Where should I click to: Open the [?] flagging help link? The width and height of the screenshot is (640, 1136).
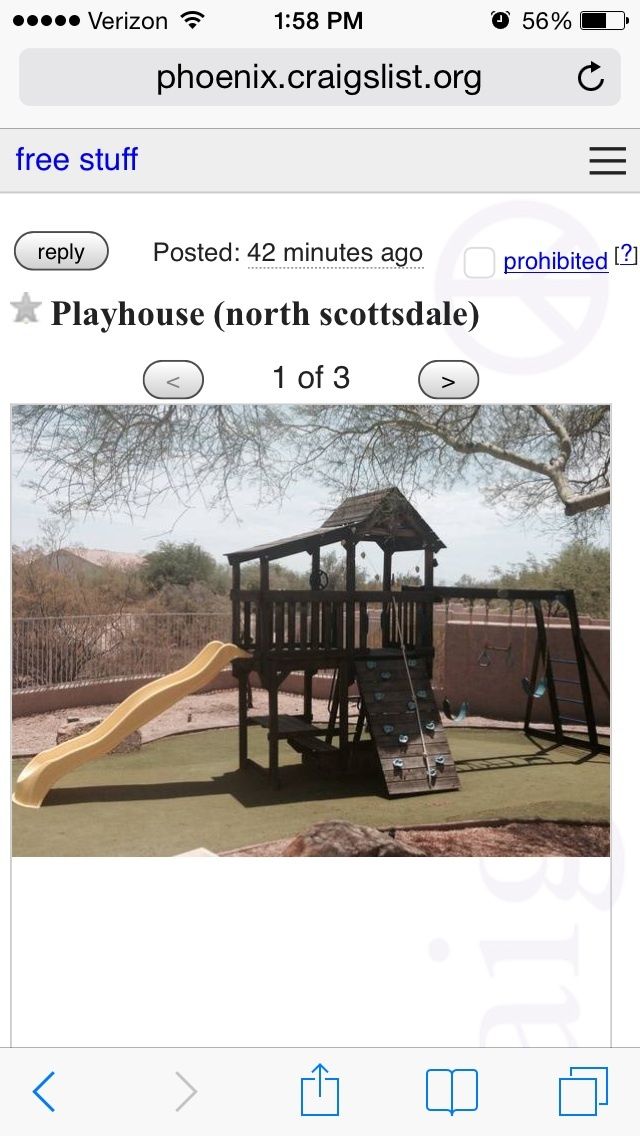point(625,254)
